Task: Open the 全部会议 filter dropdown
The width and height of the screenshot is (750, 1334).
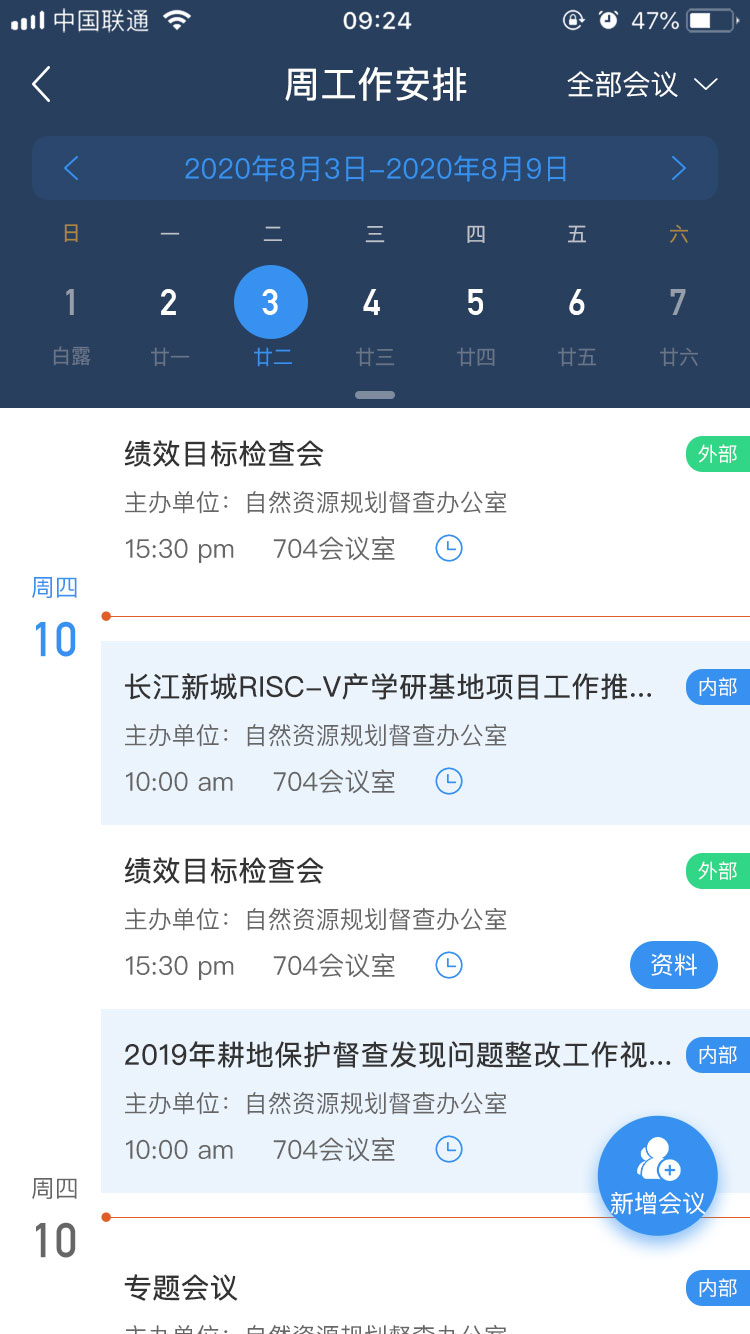Action: (641, 85)
